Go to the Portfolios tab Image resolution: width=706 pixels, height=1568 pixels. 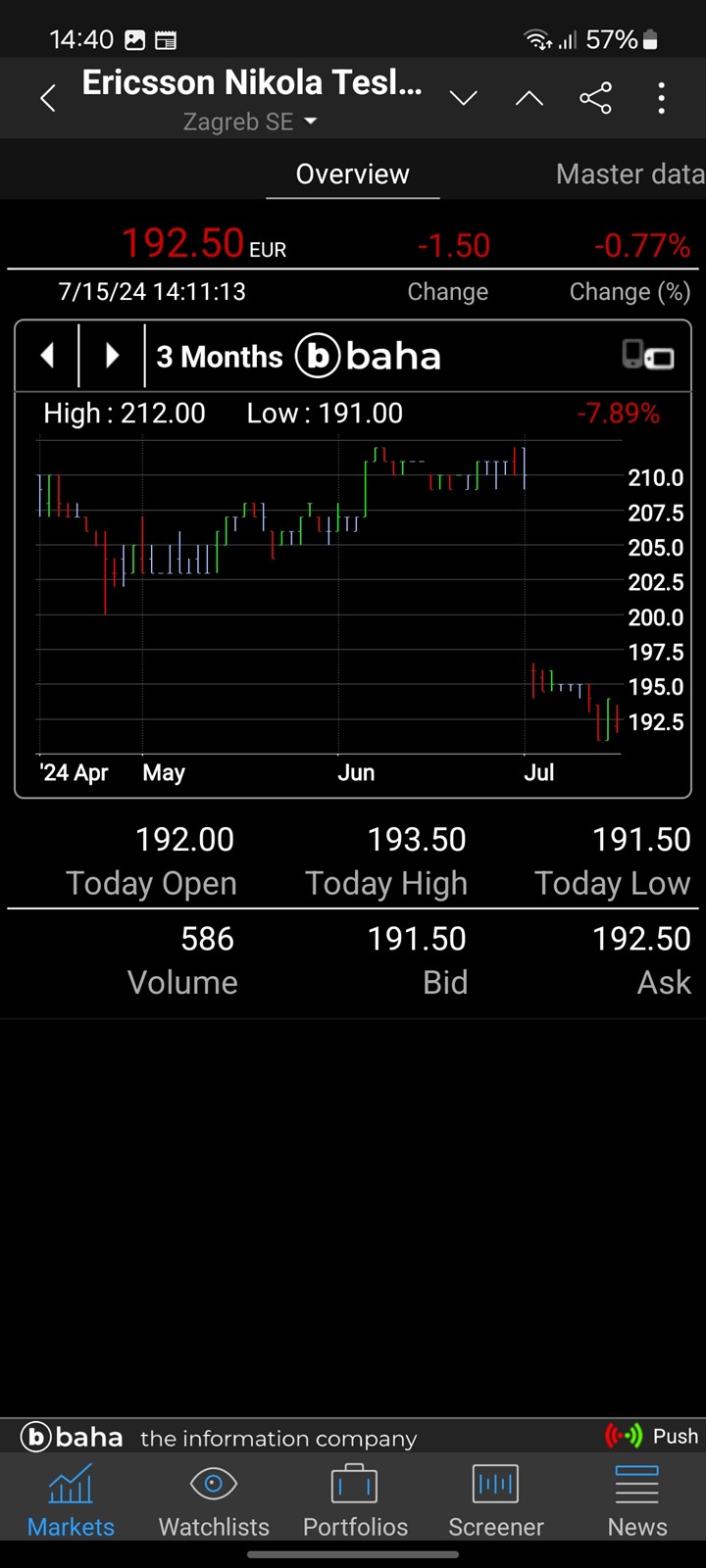pyautogui.click(x=355, y=1499)
